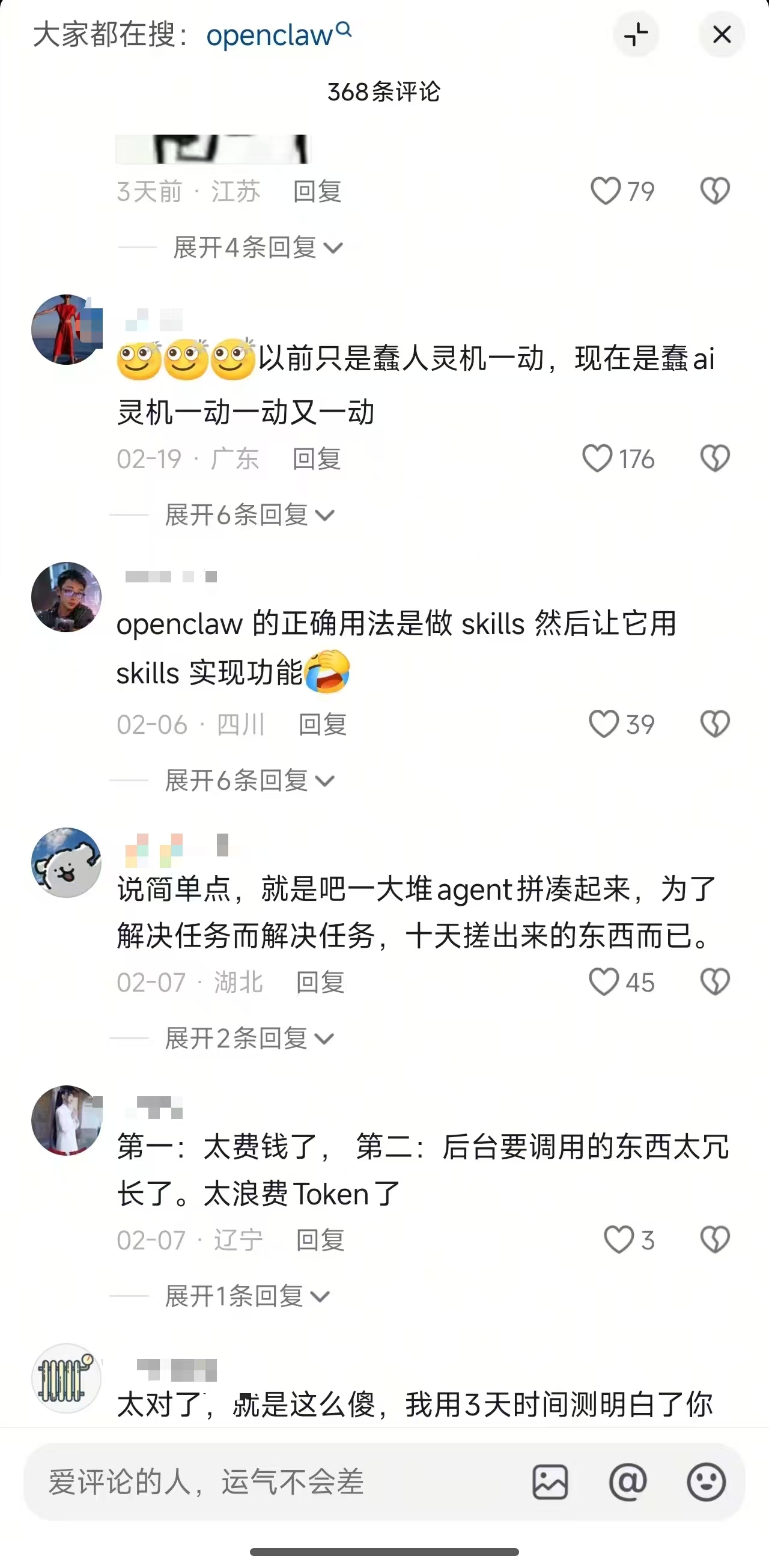Screen dimensions: 769x1568
Task: Open the emoji picker
Action: click(706, 1481)
